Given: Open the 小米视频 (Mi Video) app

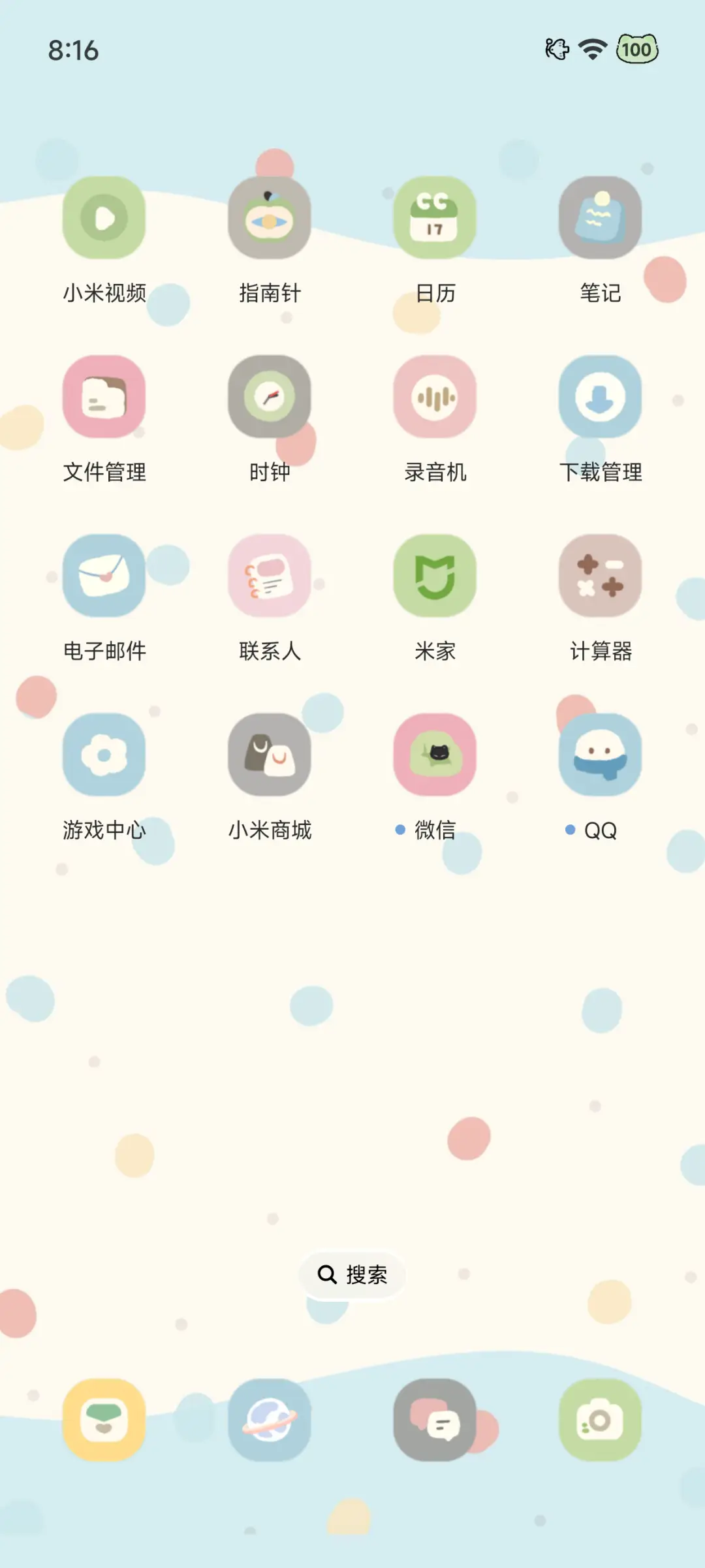Looking at the screenshot, I should click(104, 219).
